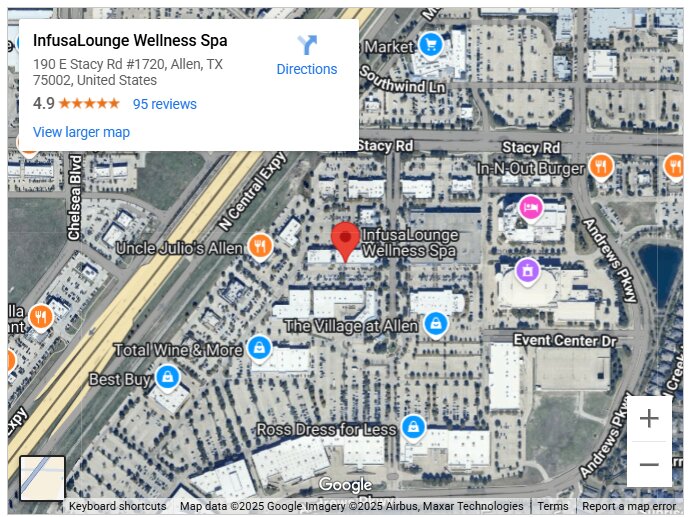692x517 pixels.
Task: Tap the Best Buy shopping marker
Action: pos(169,377)
